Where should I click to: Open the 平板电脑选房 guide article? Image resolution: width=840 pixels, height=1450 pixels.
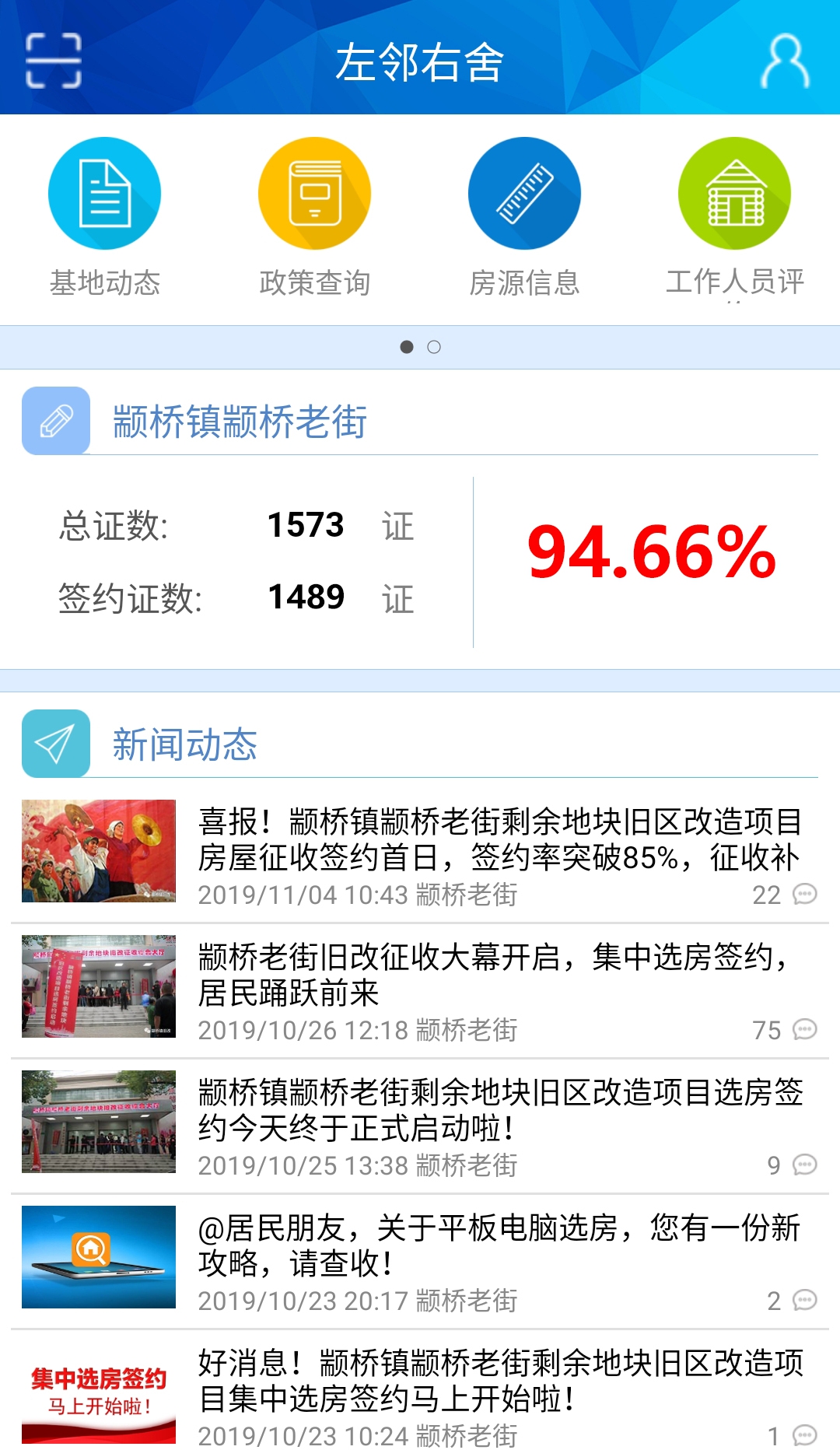point(498,1245)
